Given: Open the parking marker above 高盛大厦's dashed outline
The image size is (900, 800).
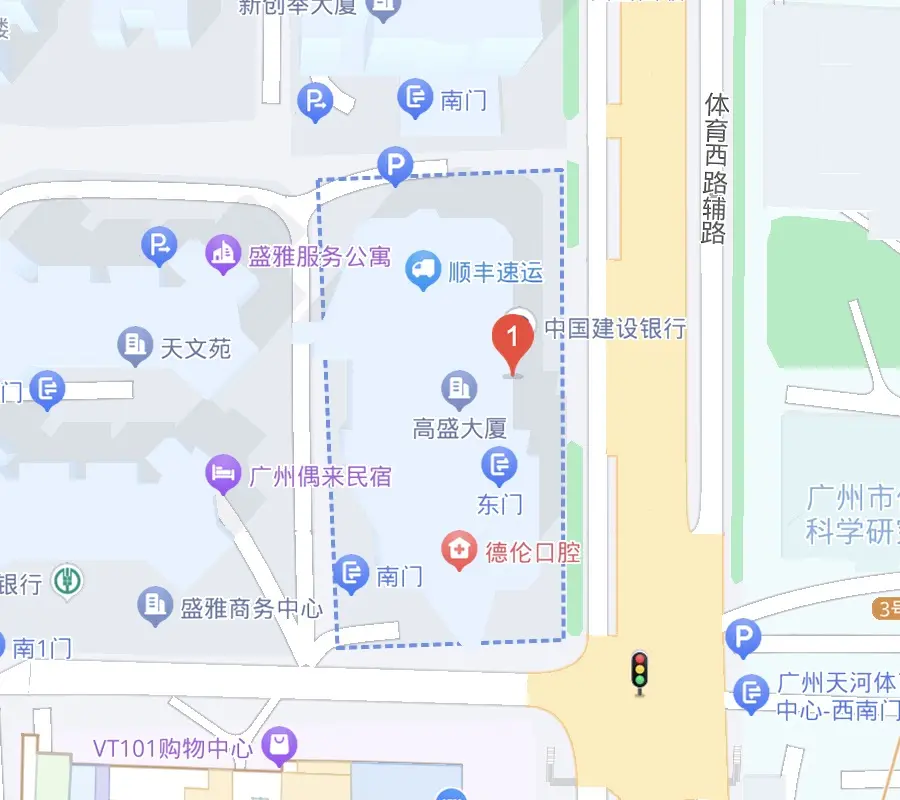Looking at the screenshot, I should [x=395, y=164].
